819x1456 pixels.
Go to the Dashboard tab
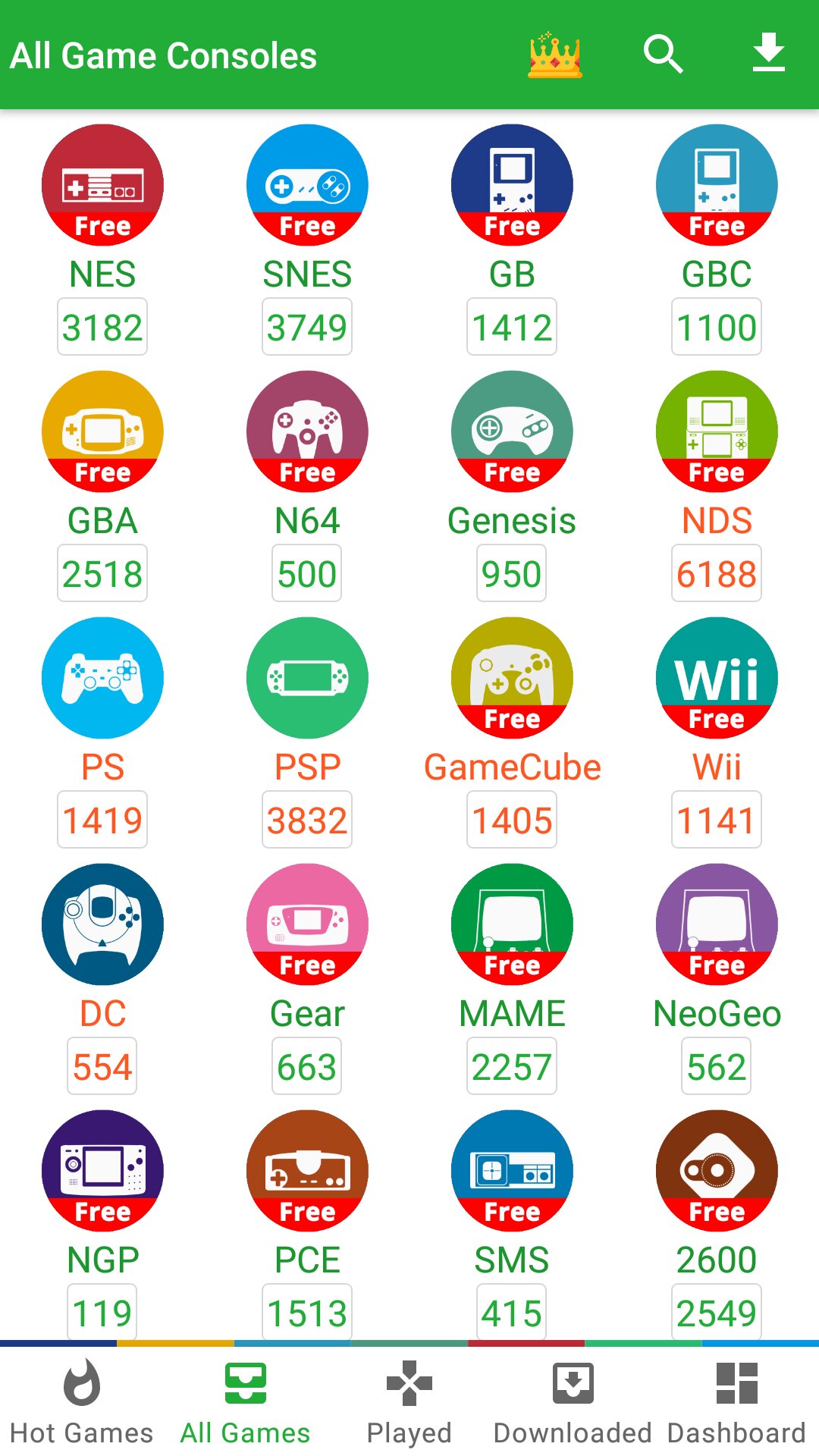pyautogui.click(x=736, y=1401)
